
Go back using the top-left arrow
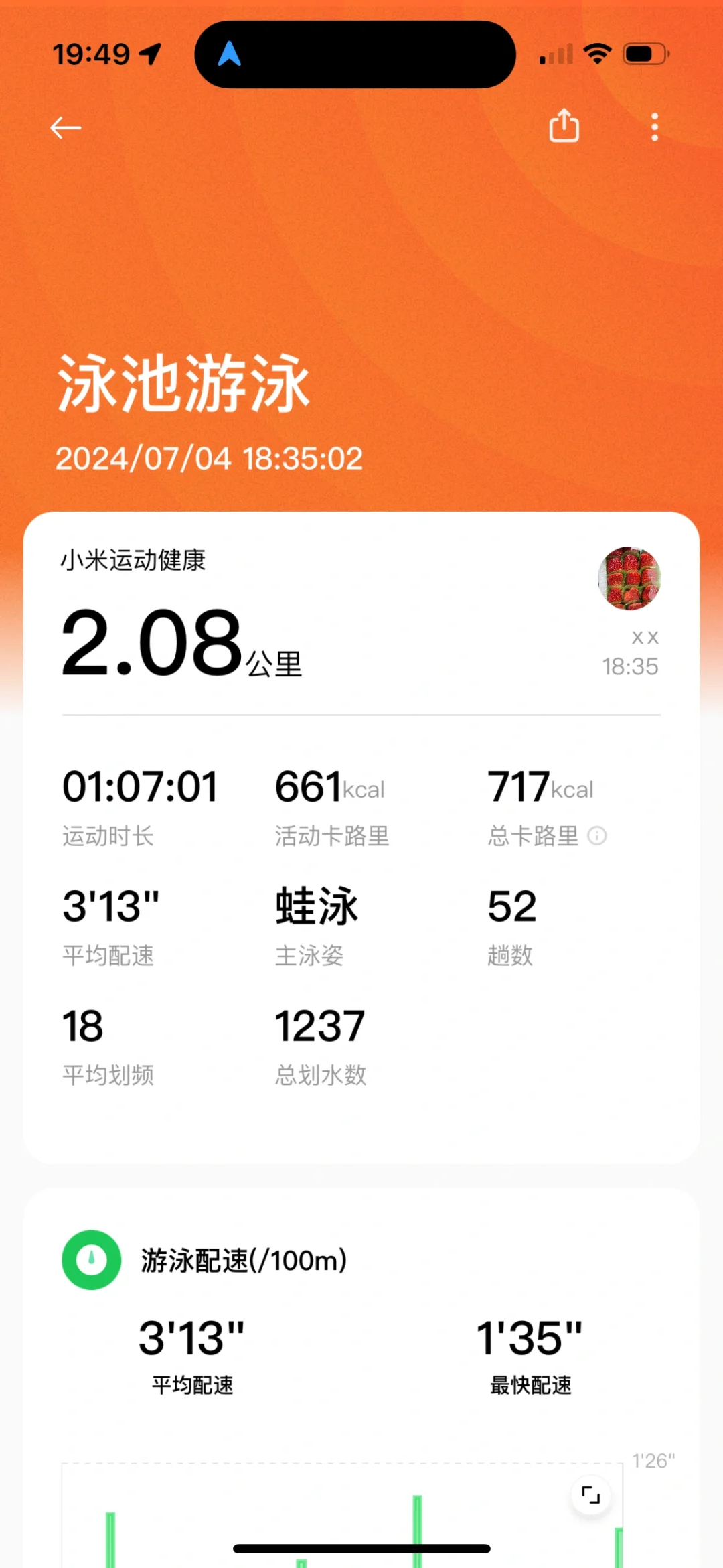[66, 127]
